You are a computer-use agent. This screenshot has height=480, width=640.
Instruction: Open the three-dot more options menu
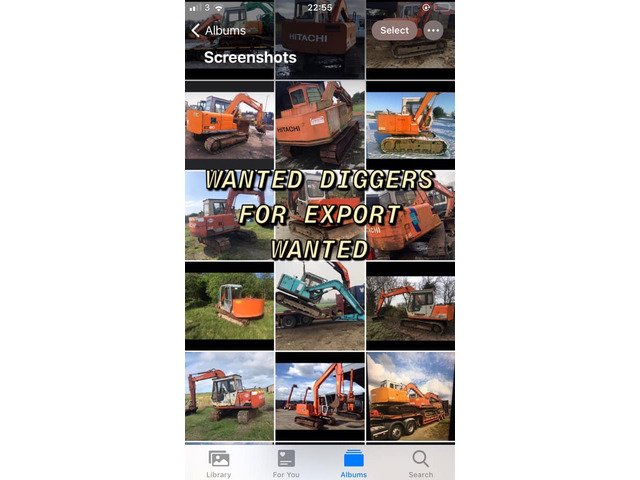(x=433, y=30)
